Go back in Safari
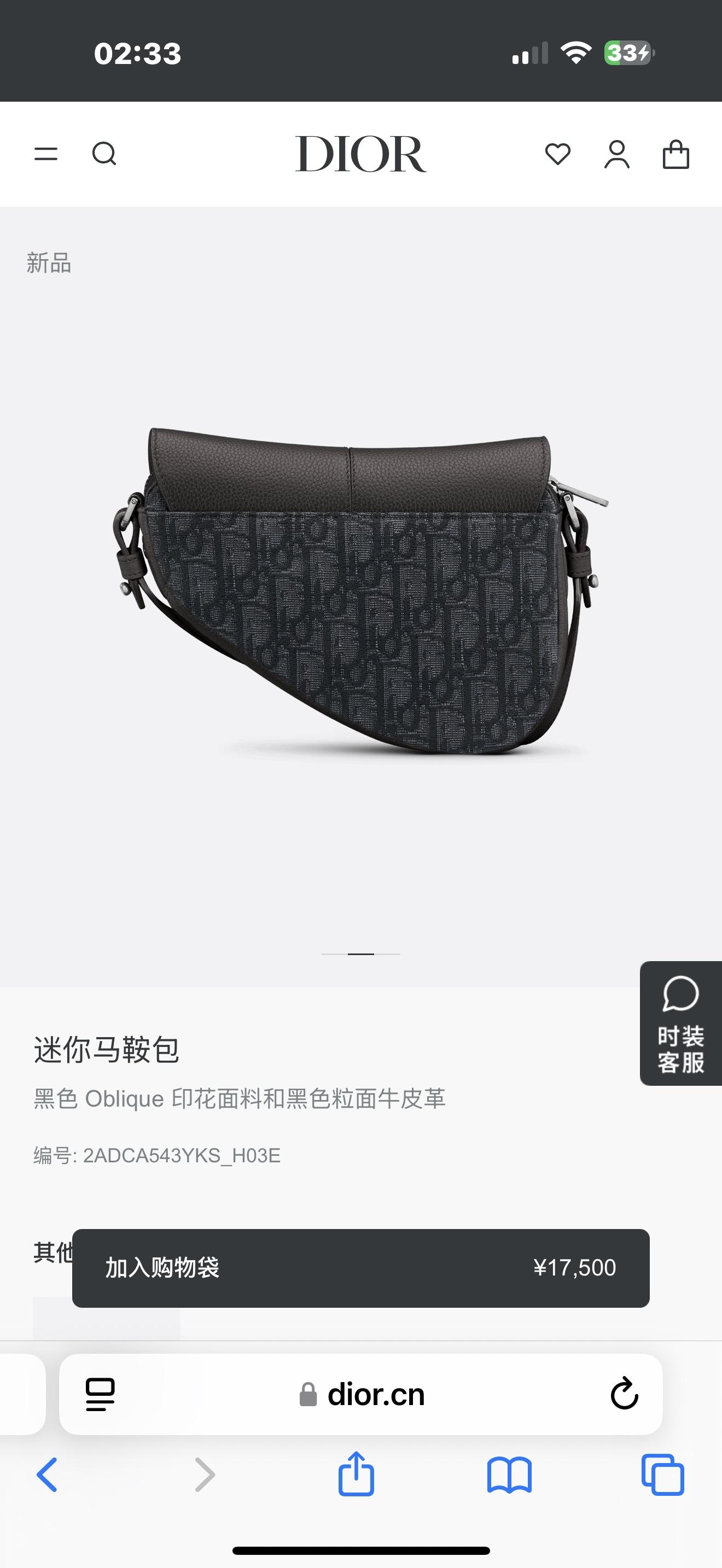Screen dimensions: 722x1568 48,1475
